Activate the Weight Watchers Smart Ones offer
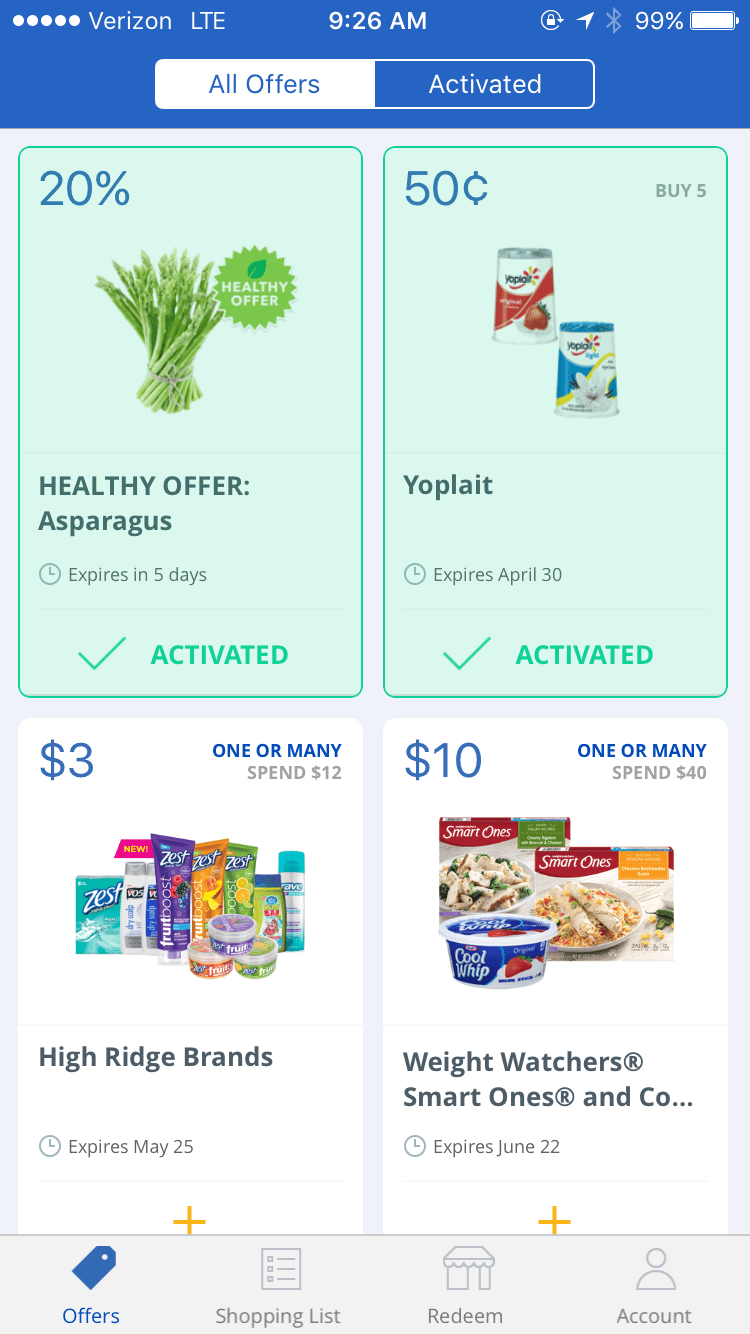The image size is (750, 1334). [x=554, y=1220]
